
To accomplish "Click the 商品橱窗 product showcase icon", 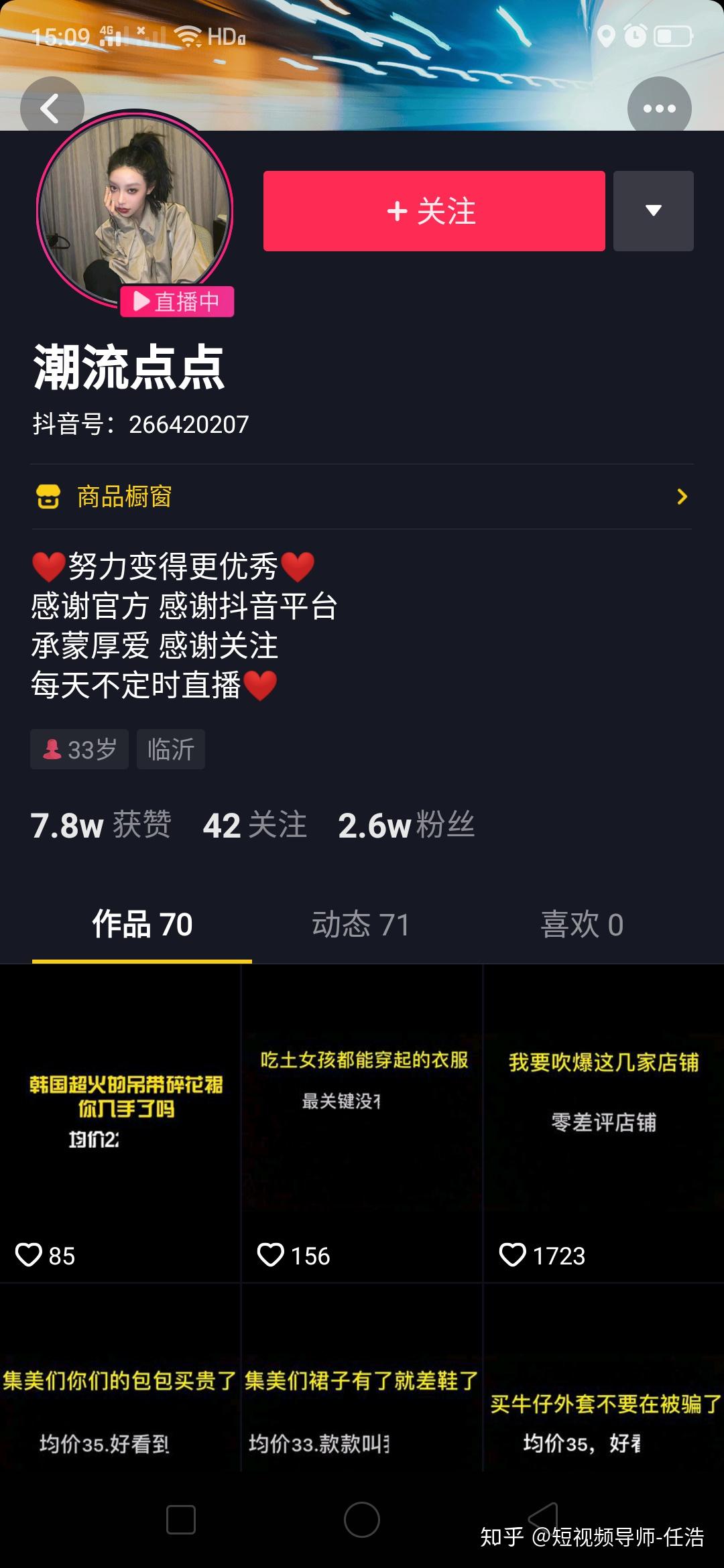I will coord(46,497).
